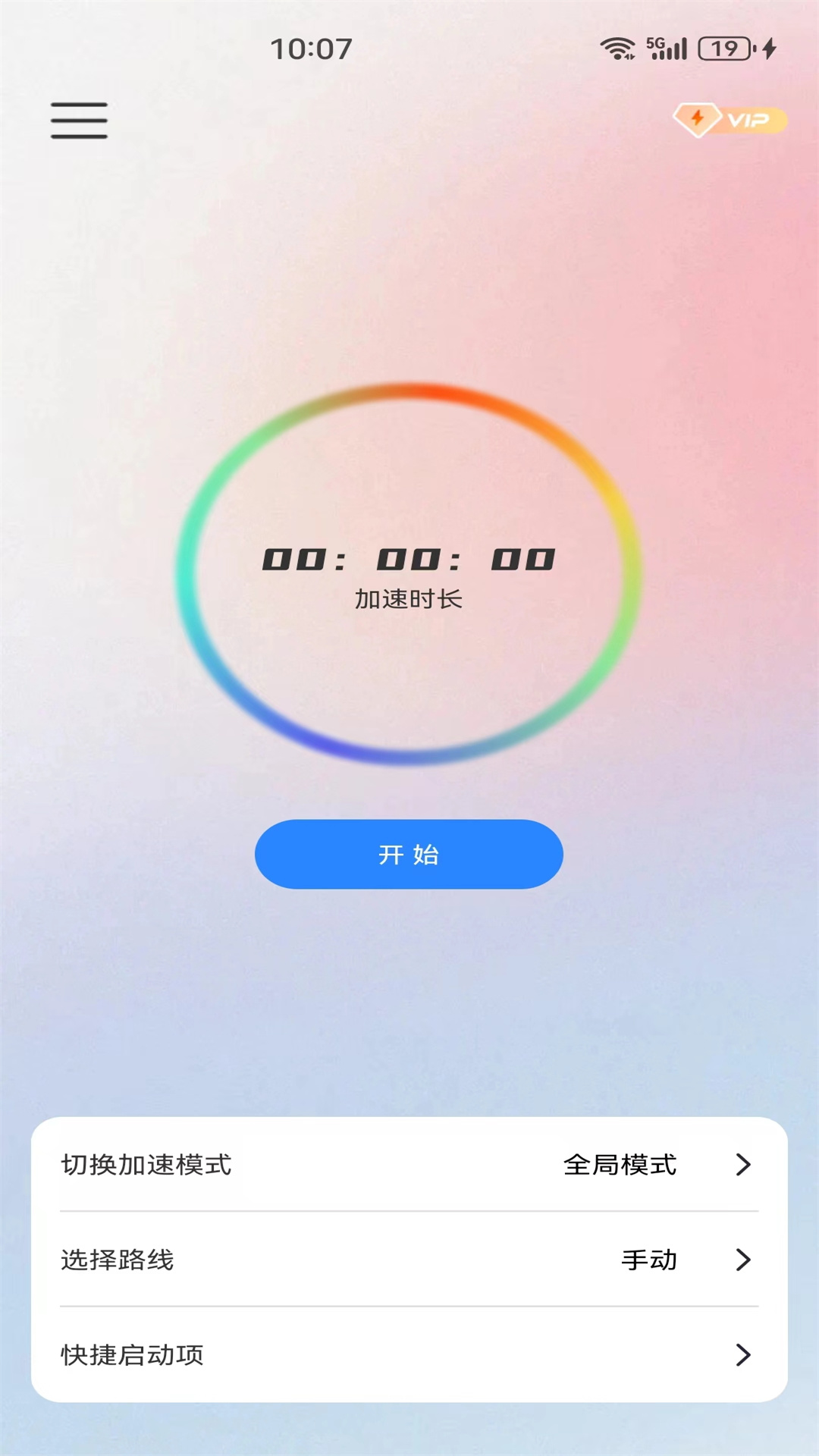Open the 选择路线 row

click(x=409, y=1260)
